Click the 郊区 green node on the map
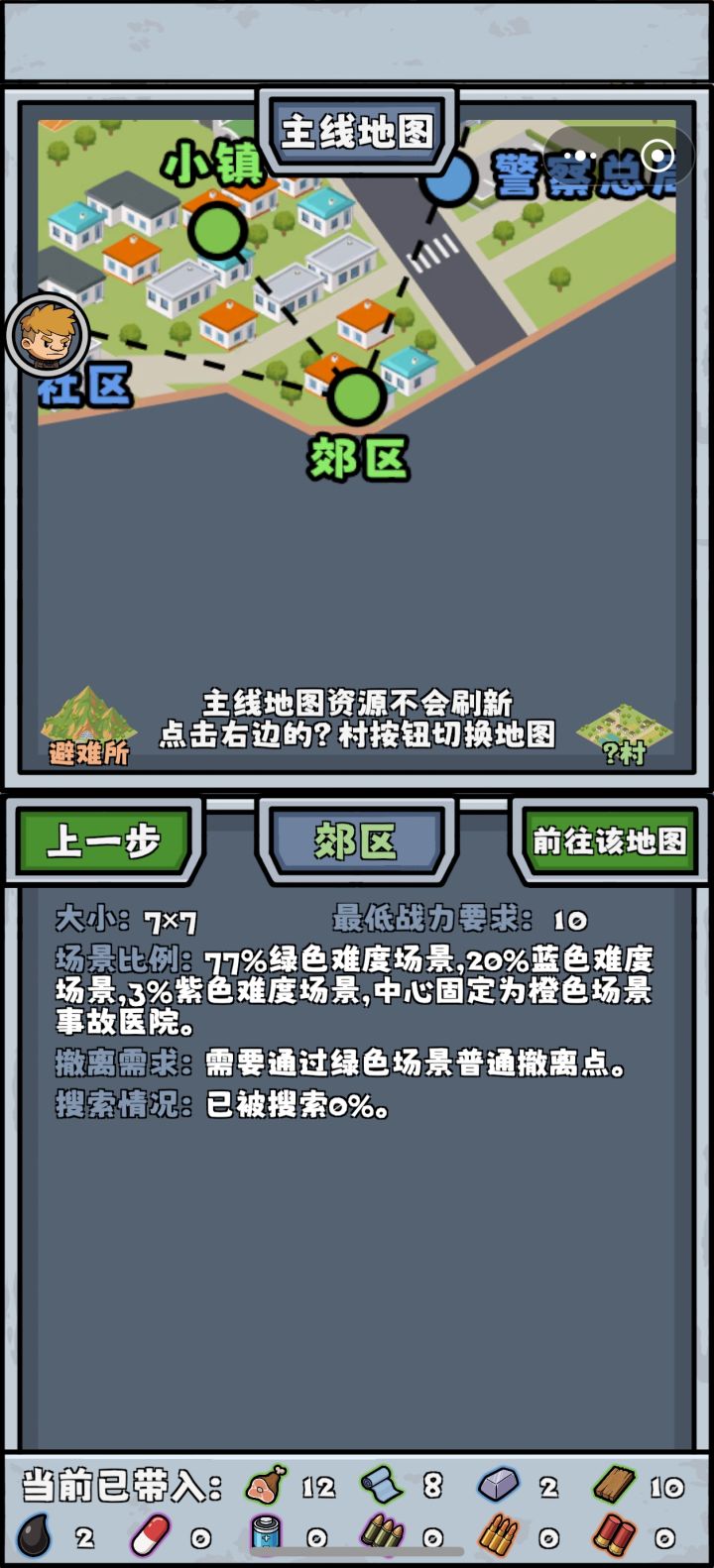 [x=357, y=398]
